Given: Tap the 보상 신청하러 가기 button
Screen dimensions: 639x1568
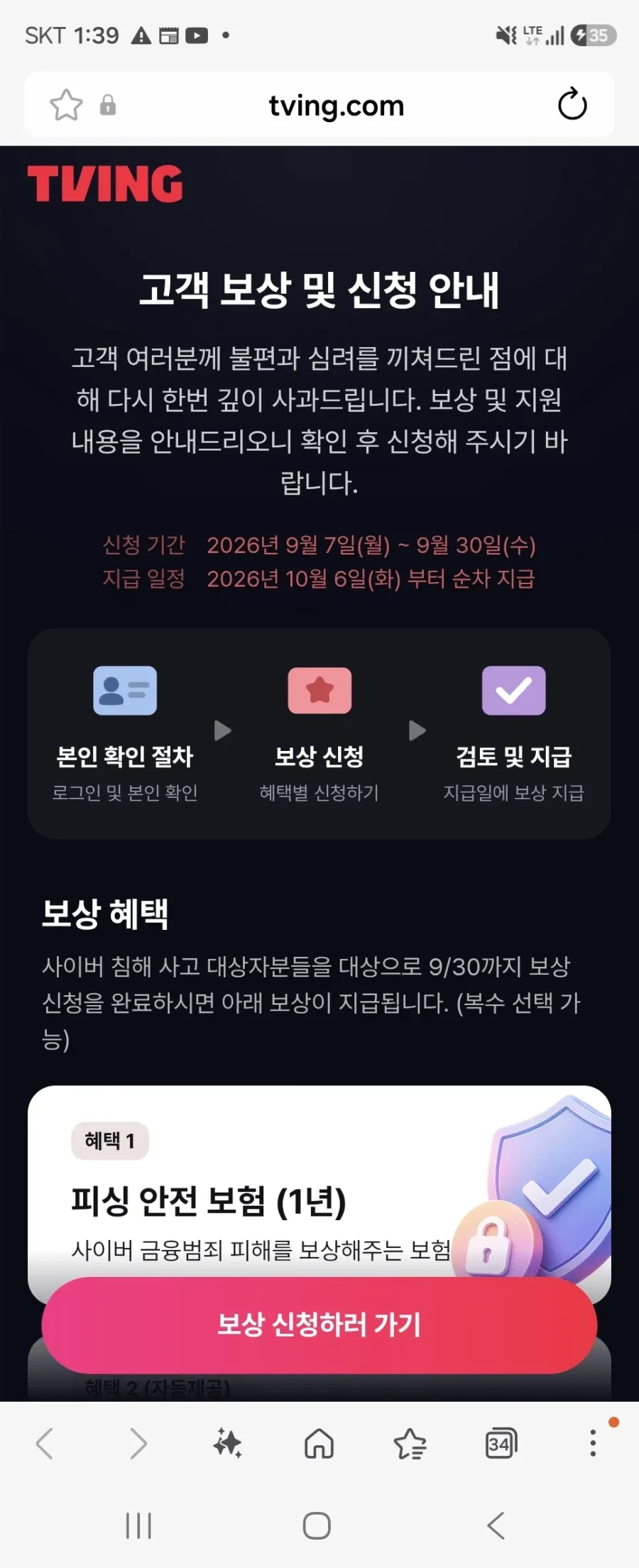Looking at the screenshot, I should click(319, 1325).
